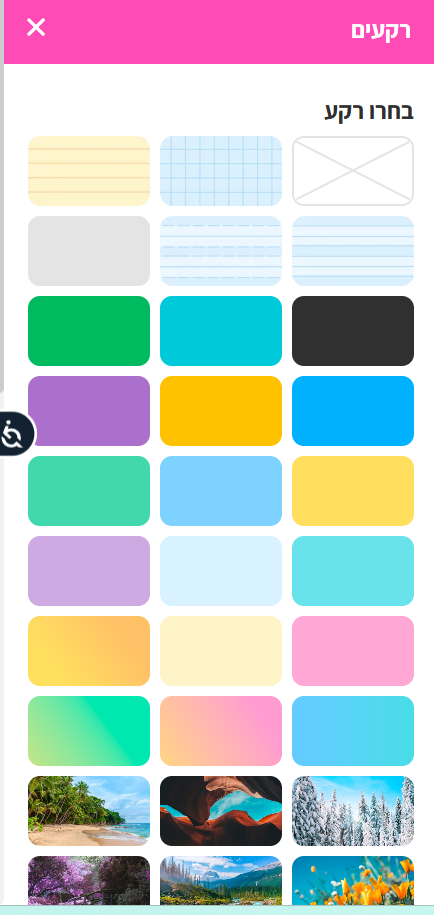Select the solid green background
This screenshot has width=434, height=915.
click(89, 331)
